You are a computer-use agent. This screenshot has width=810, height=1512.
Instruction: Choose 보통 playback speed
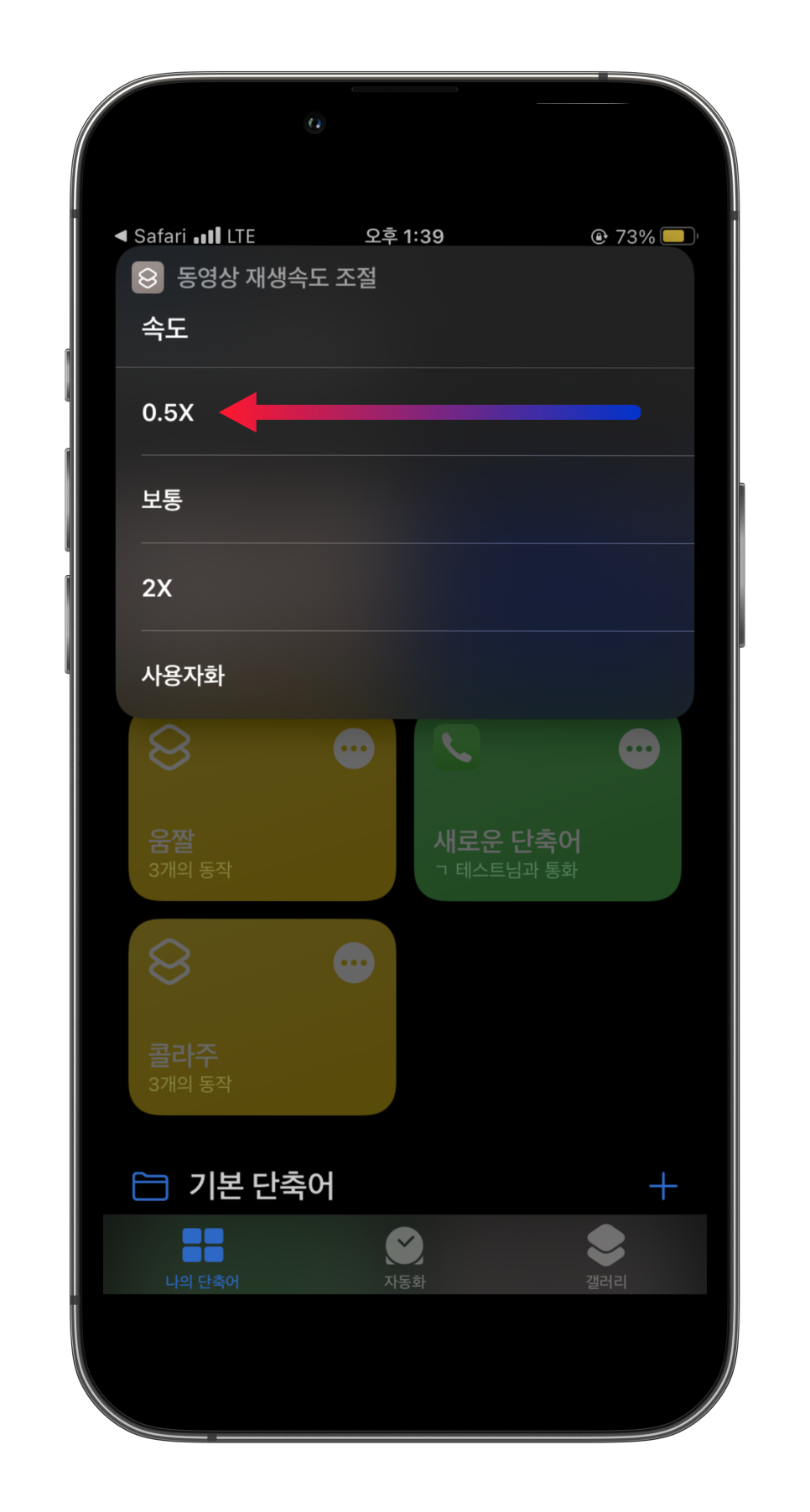[x=405, y=500]
